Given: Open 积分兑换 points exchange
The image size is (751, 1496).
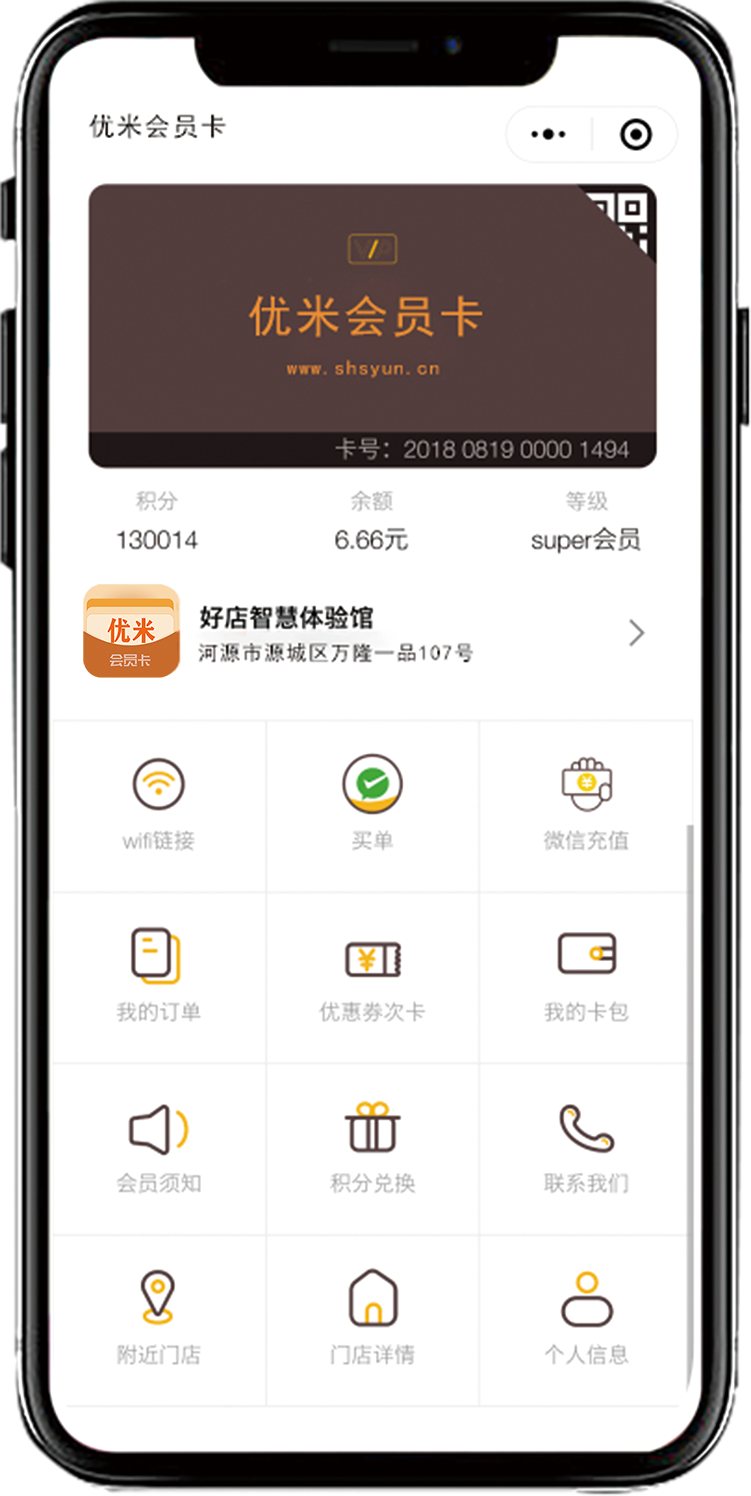Looking at the screenshot, I should tap(372, 1149).
